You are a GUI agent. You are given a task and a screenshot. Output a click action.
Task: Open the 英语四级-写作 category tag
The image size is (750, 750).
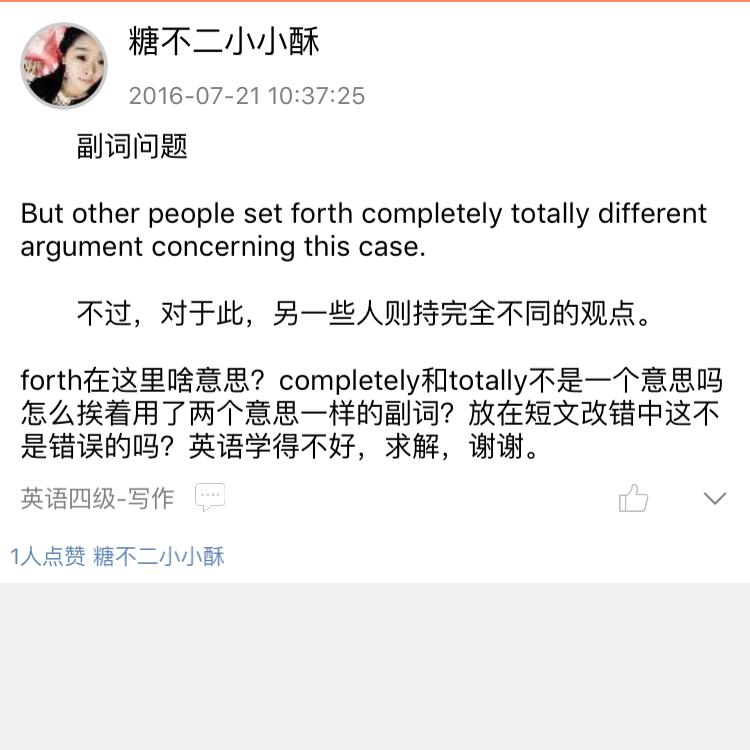(x=97, y=498)
